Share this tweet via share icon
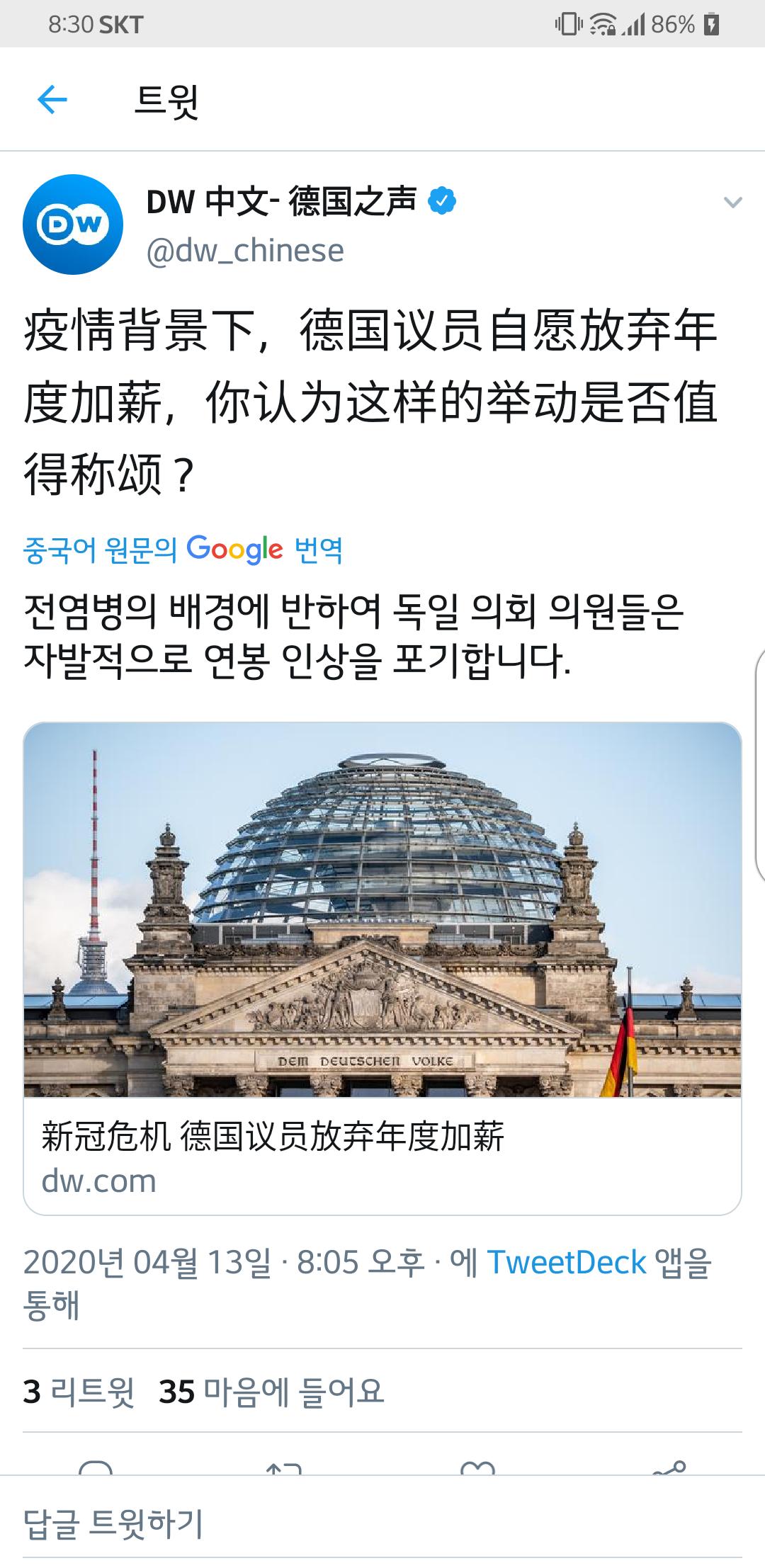 point(669,1466)
